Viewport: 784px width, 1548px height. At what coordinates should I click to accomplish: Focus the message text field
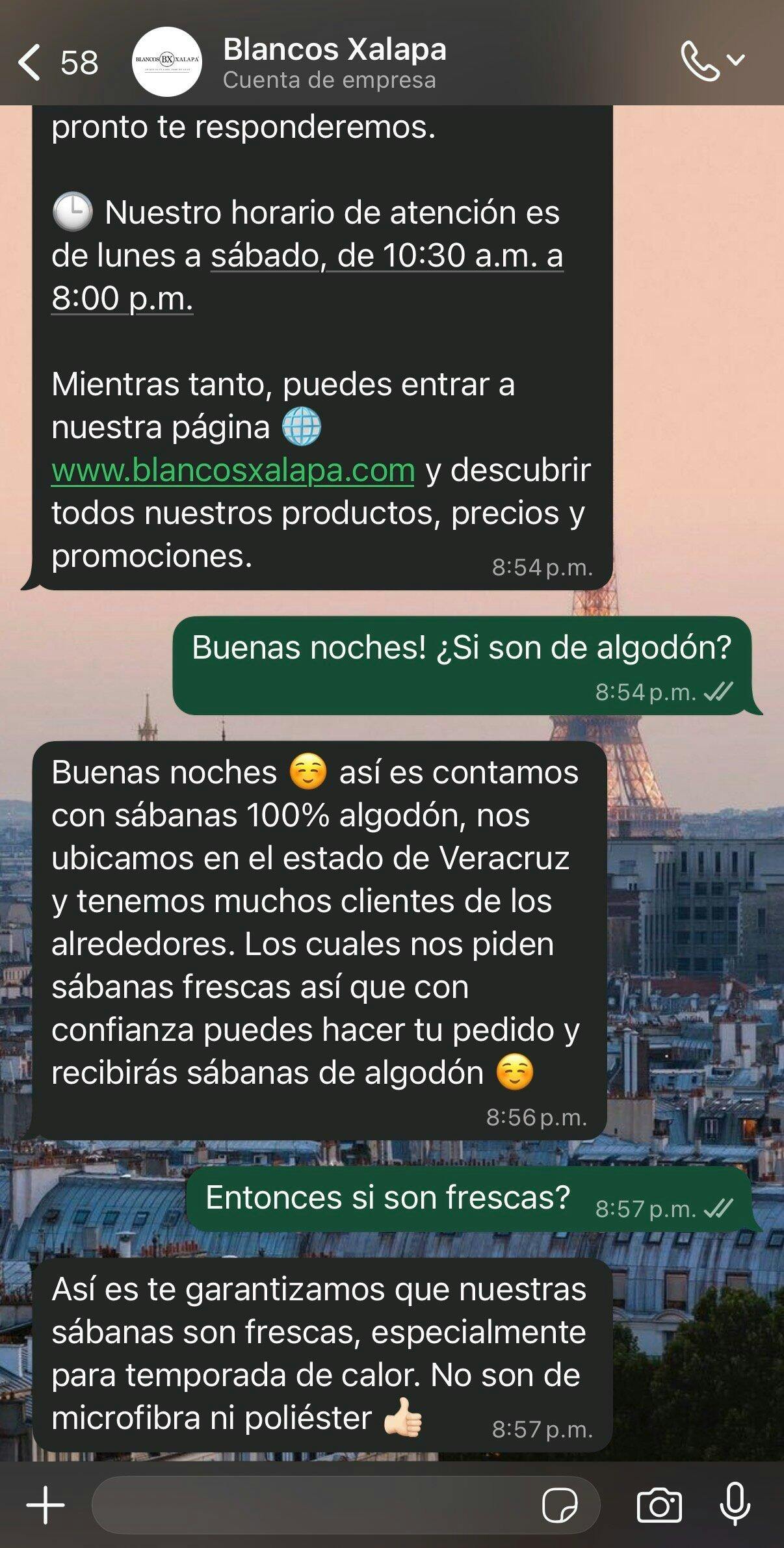(x=312, y=1504)
